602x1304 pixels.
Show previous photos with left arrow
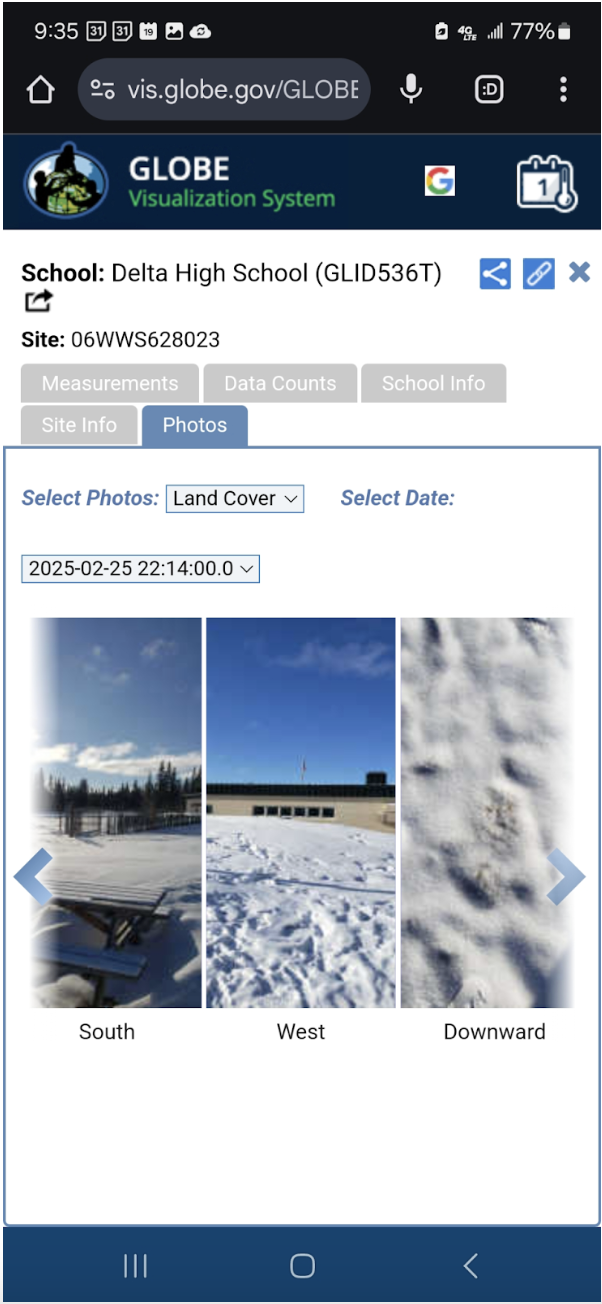33,877
